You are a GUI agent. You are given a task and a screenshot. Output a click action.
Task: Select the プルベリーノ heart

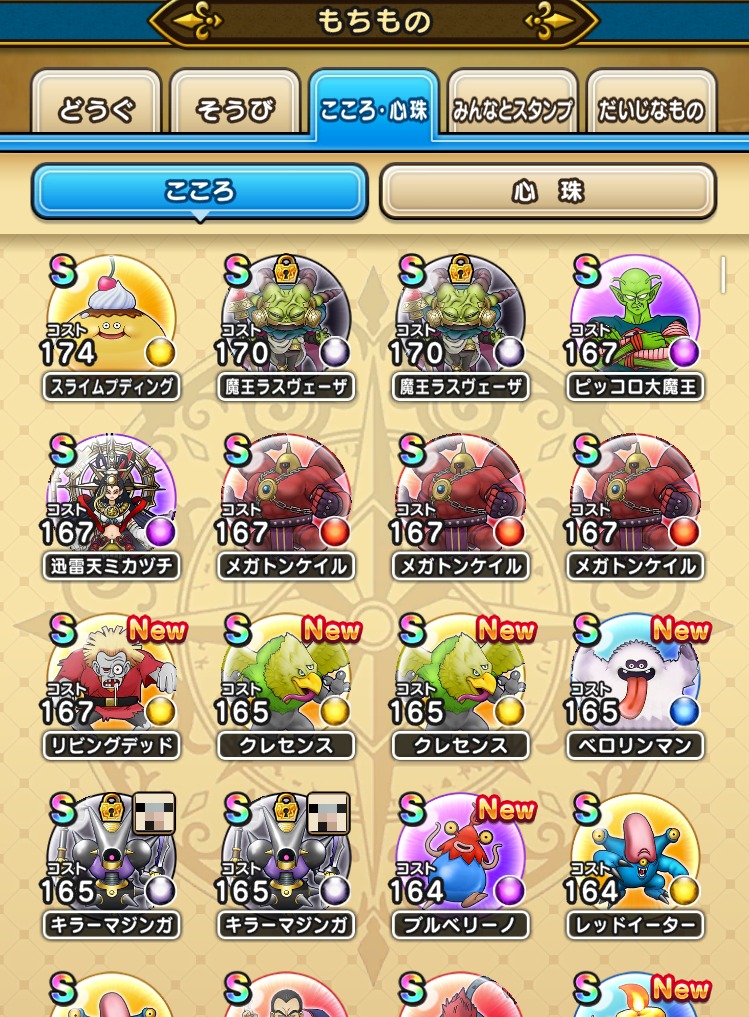coord(460,858)
